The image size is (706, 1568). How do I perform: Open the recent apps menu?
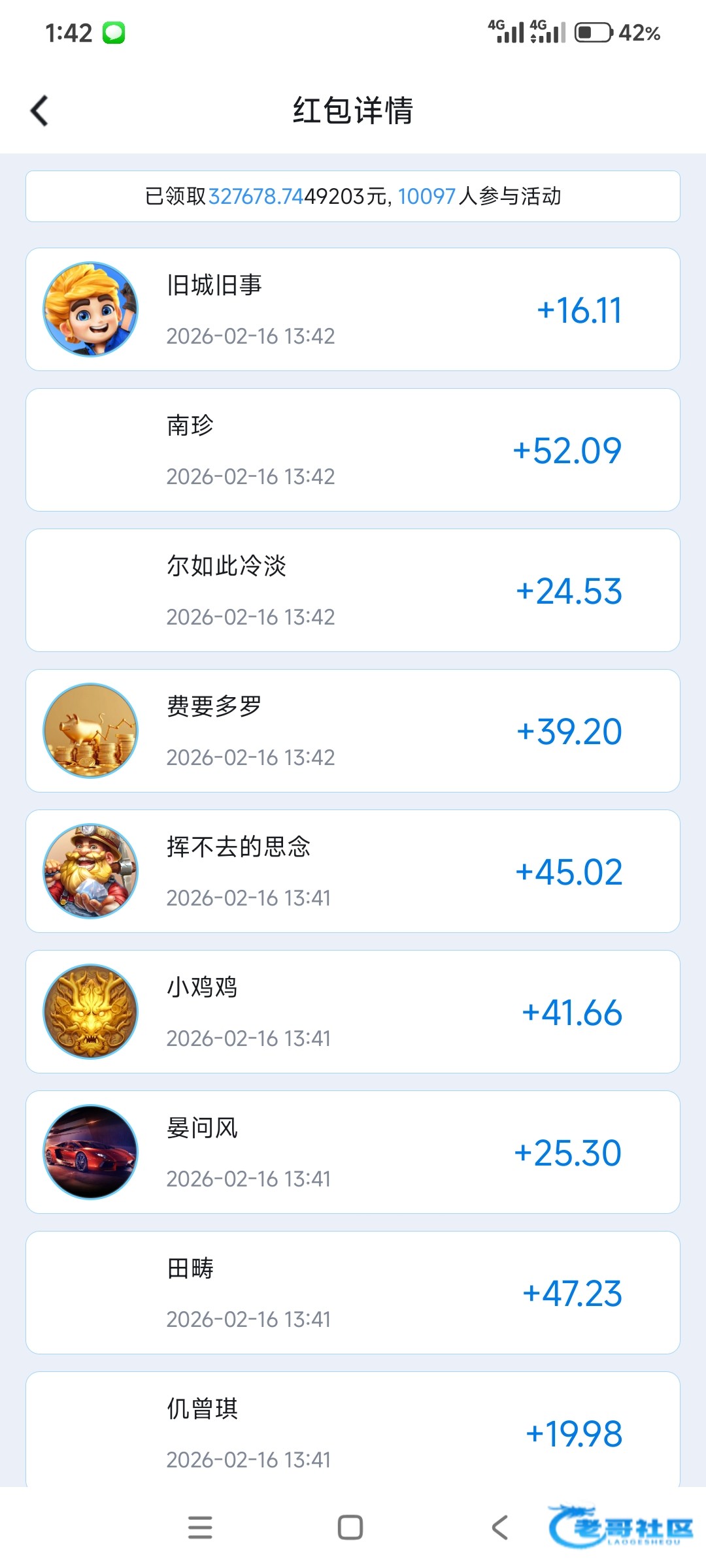(200, 1527)
